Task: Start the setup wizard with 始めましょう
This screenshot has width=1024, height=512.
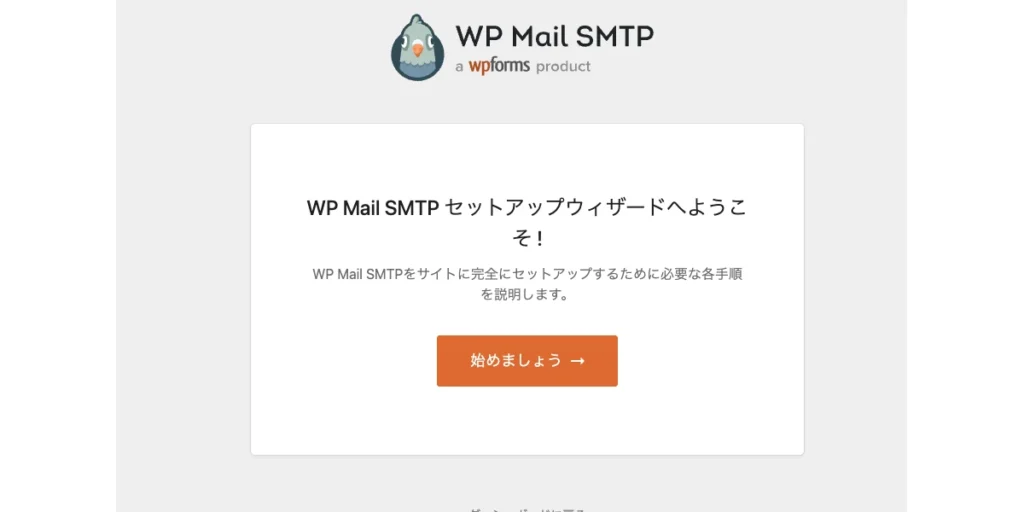Action: pos(527,361)
